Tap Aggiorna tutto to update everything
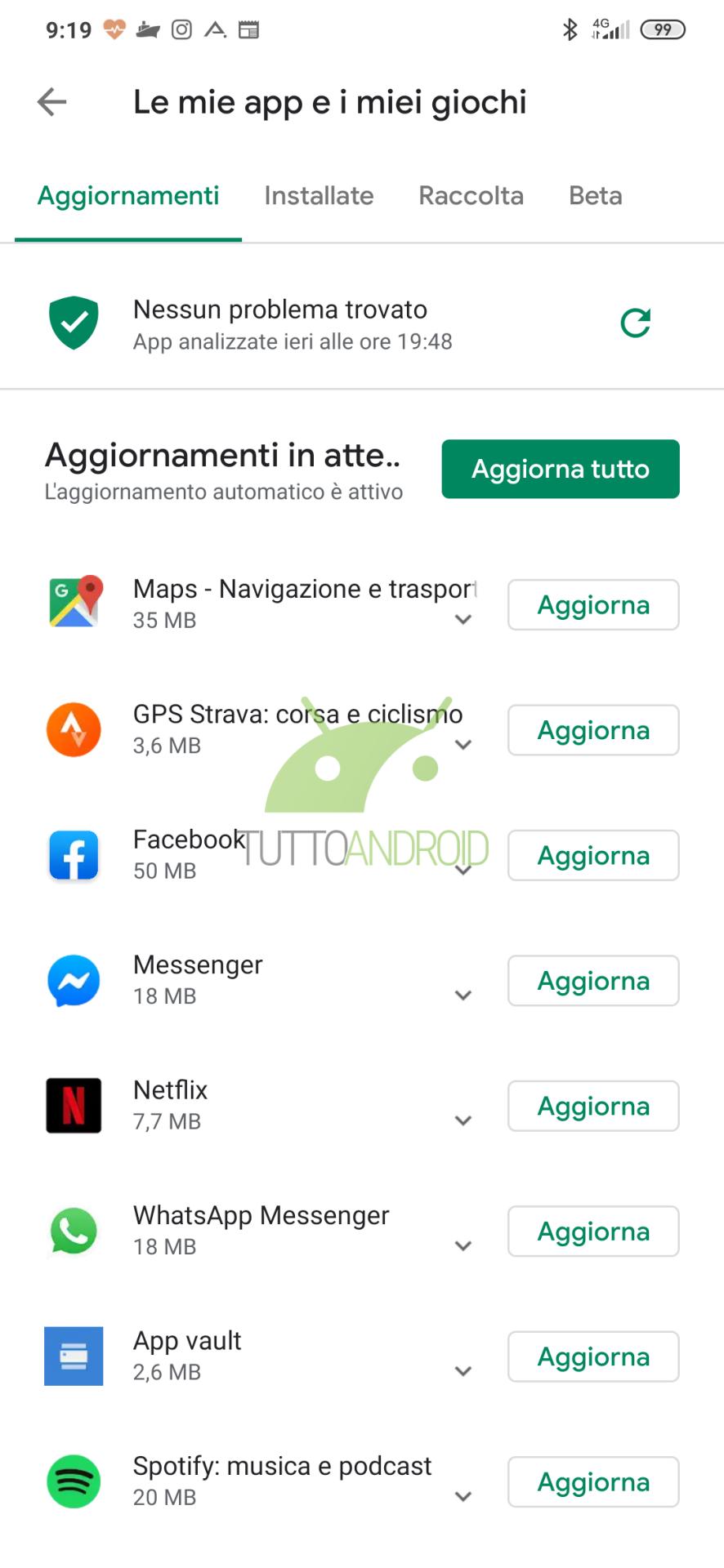724x1568 pixels. pos(561,469)
